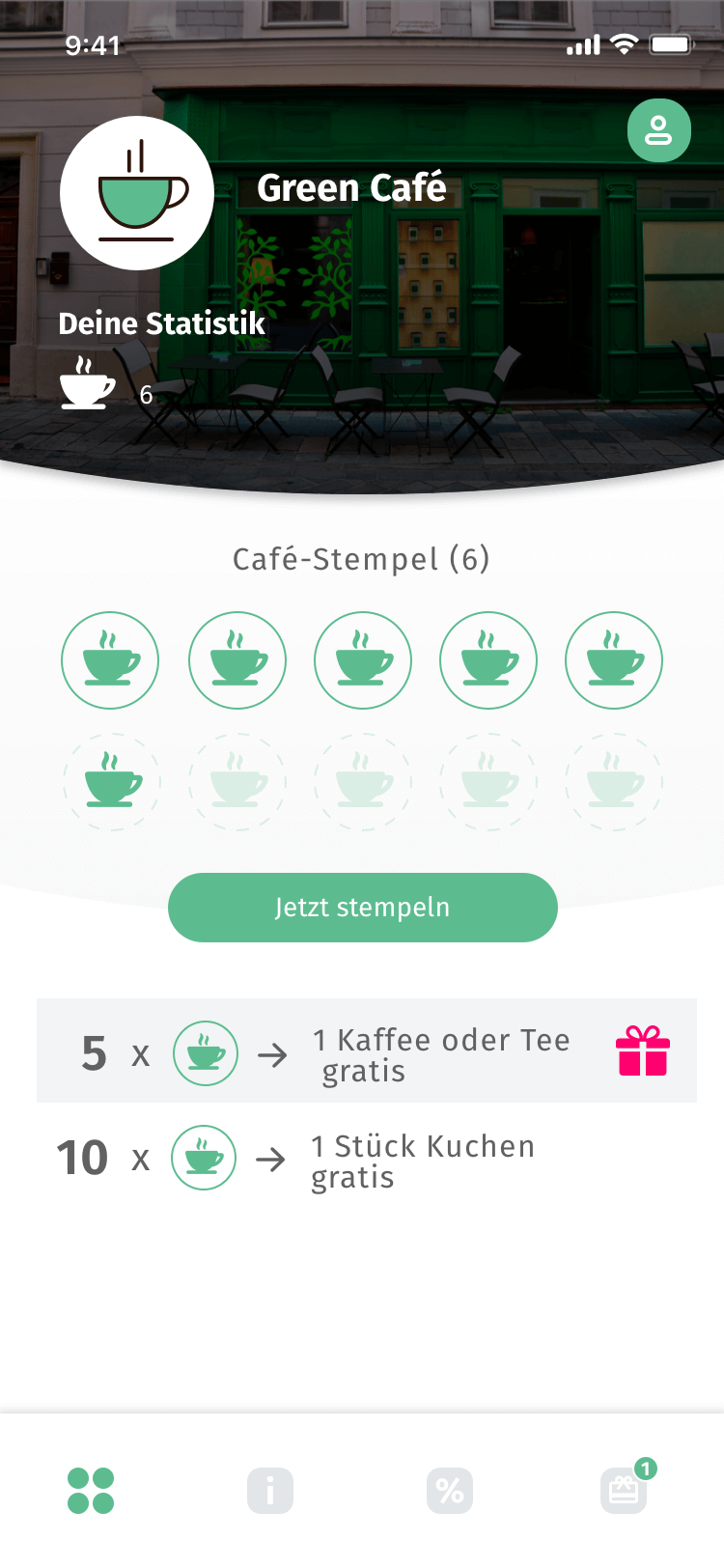Open the info tab
This screenshot has height=1568, width=724.
click(270, 1491)
